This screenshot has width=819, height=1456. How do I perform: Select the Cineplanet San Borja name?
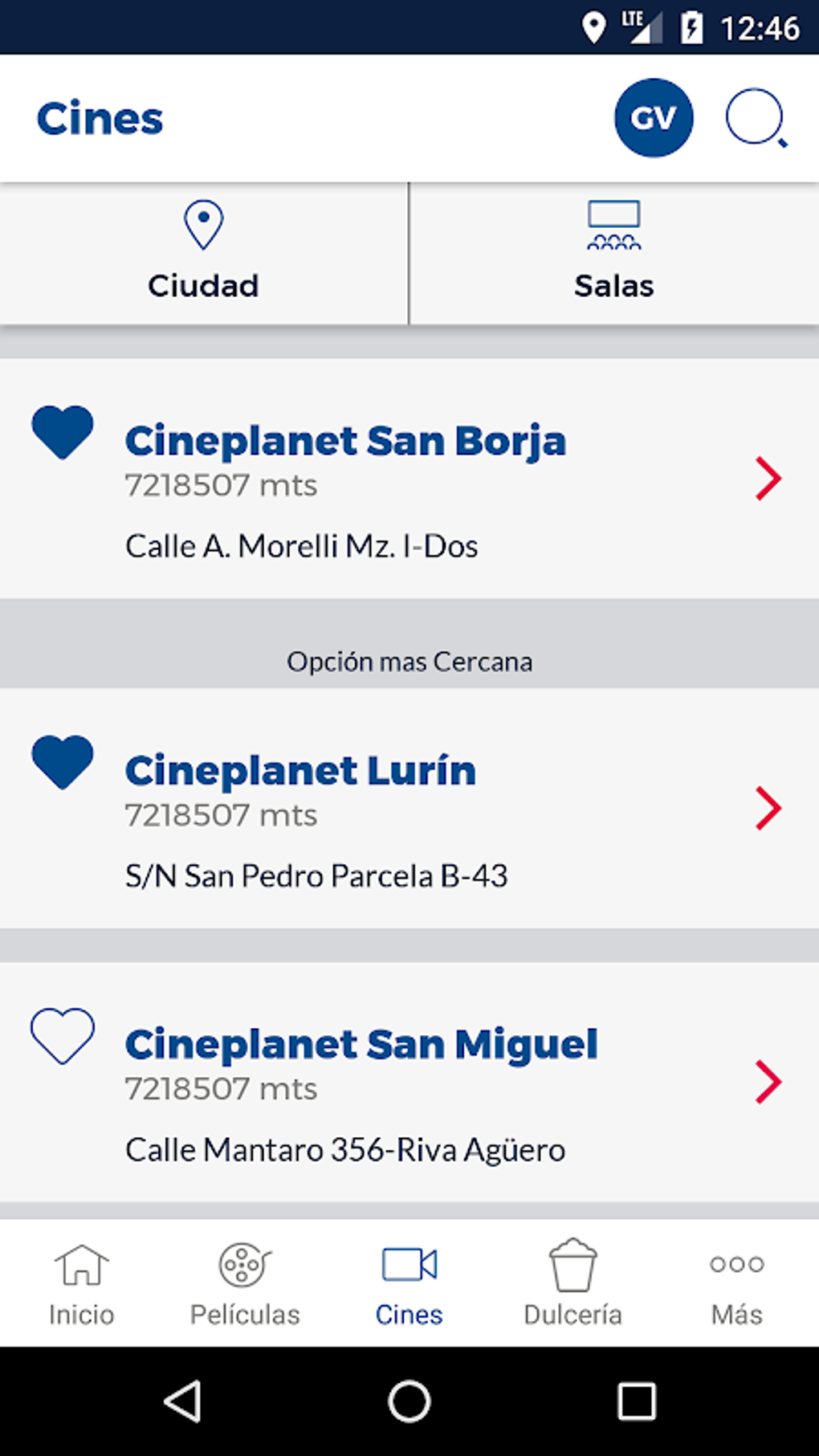tap(345, 440)
